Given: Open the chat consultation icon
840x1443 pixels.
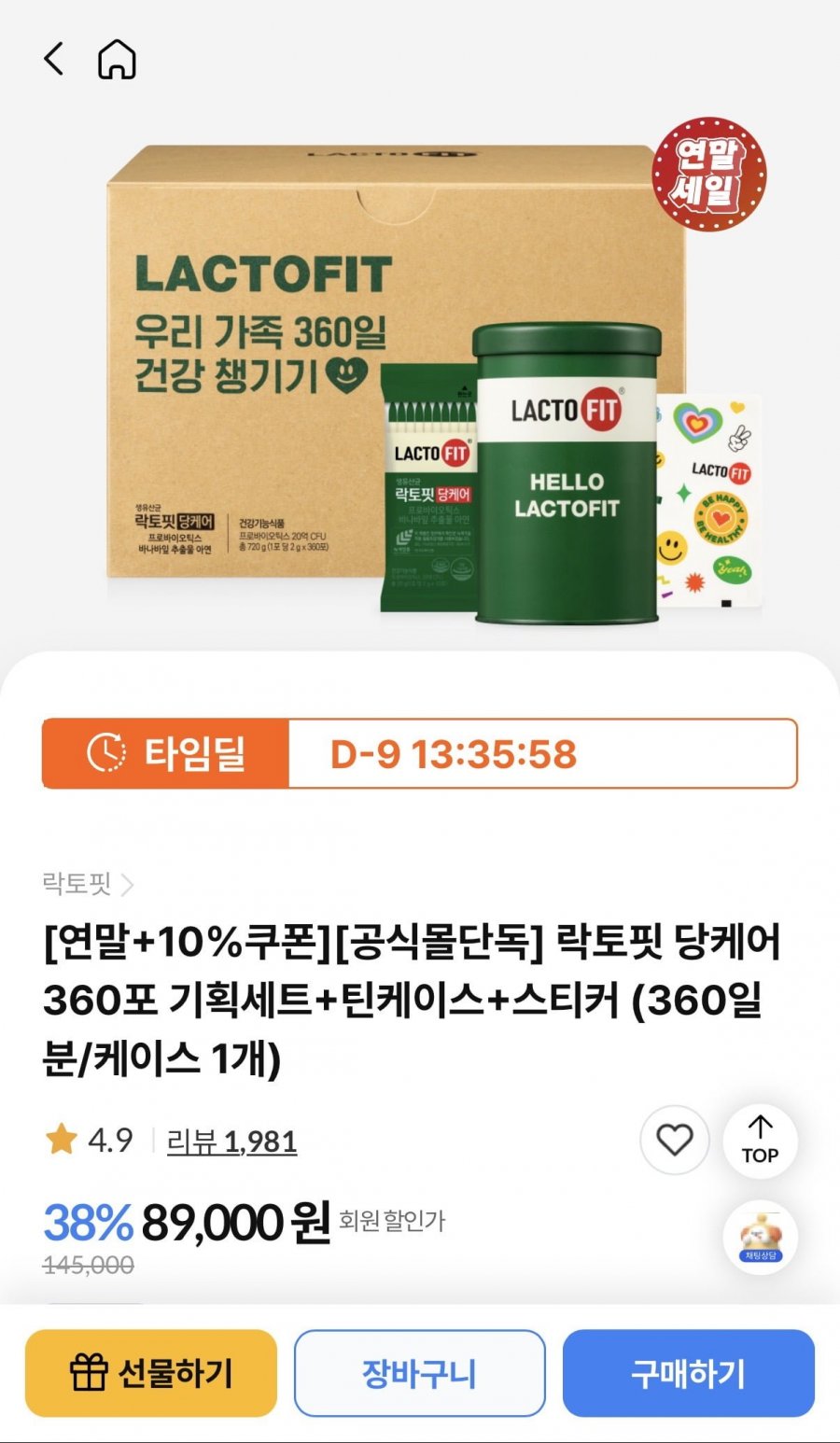Looking at the screenshot, I should [x=760, y=1238].
